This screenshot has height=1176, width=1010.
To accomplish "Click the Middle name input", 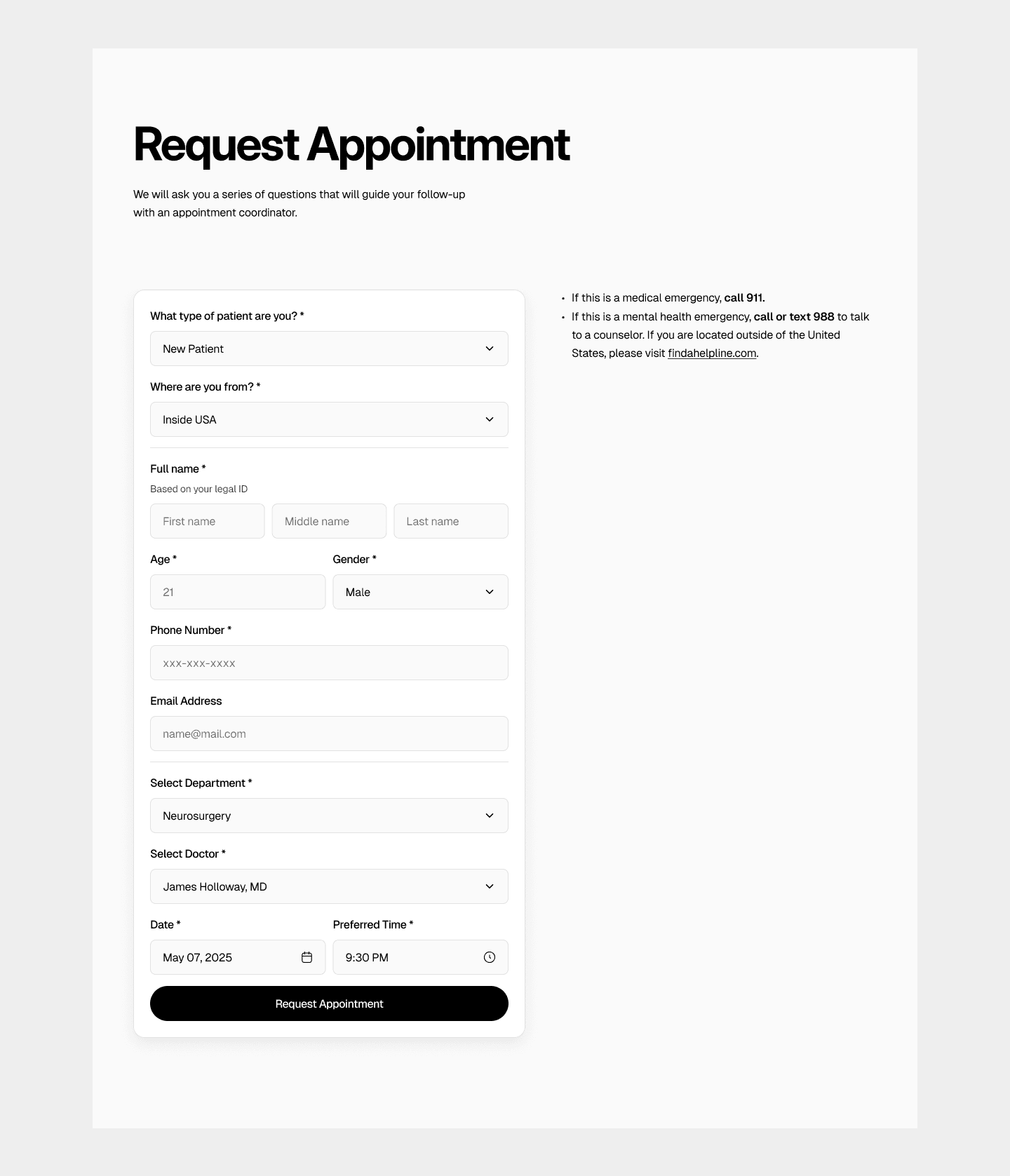I will pos(329,521).
